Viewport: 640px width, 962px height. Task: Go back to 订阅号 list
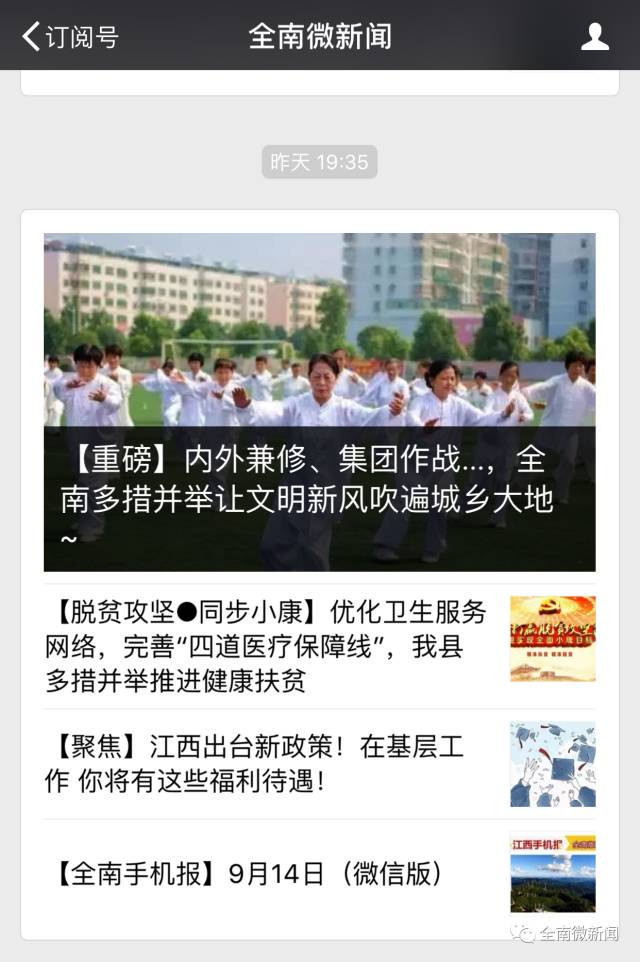point(70,37)
